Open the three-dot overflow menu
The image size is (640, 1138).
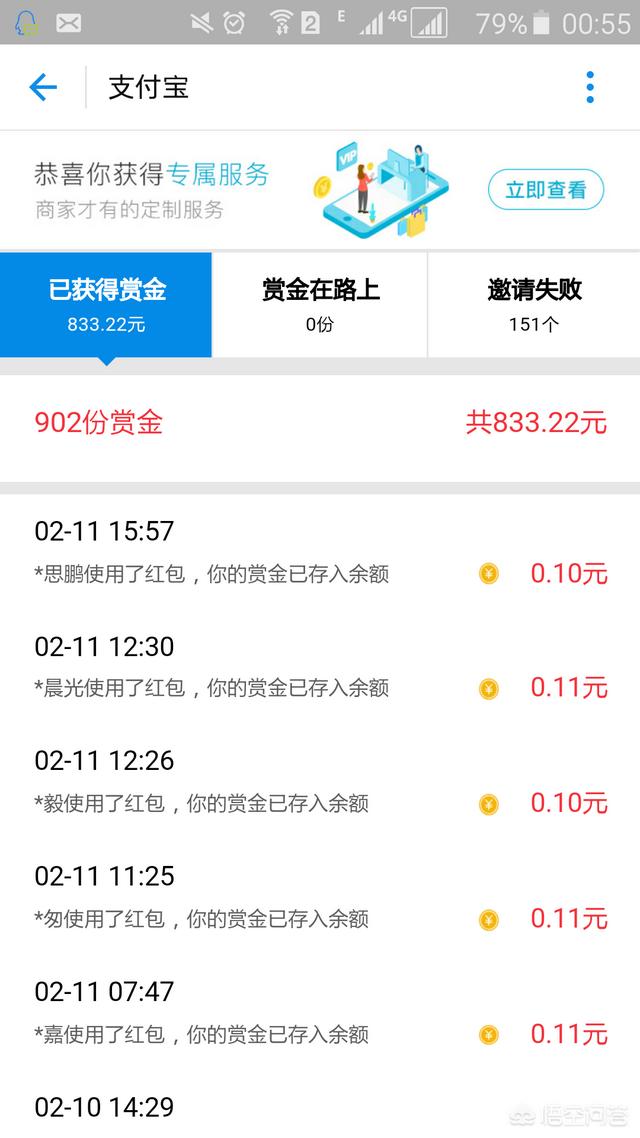(590, 88)
